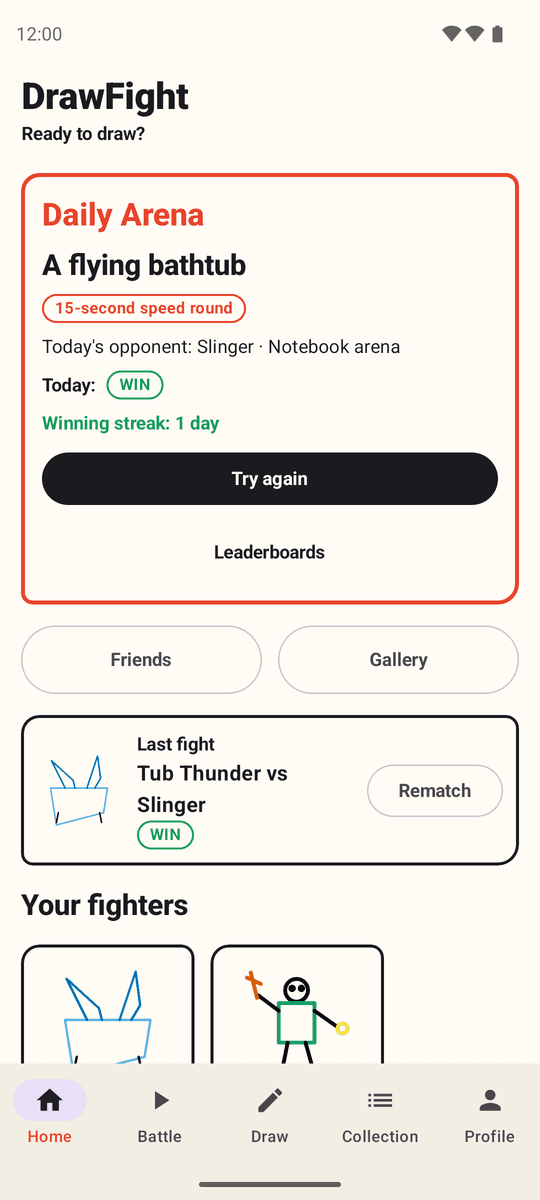Image resolution: width=540 pixels, height=1200 pixels.
Task: Open the Leaderboards
Action: pyautogui.click(x=270, y=552)
